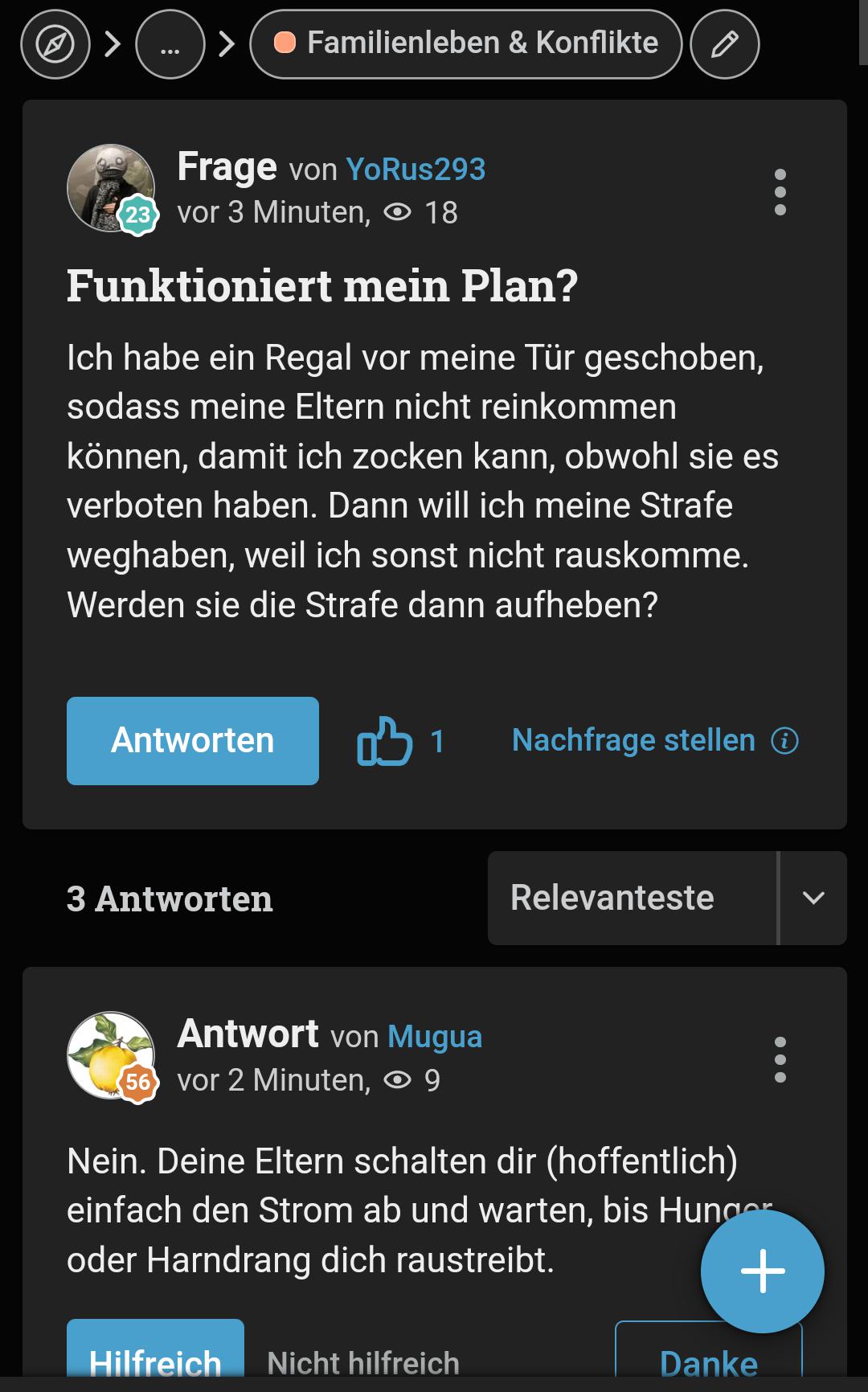
Task: Open the Familienleben & Konflikte topic
Action: [466, 44]
